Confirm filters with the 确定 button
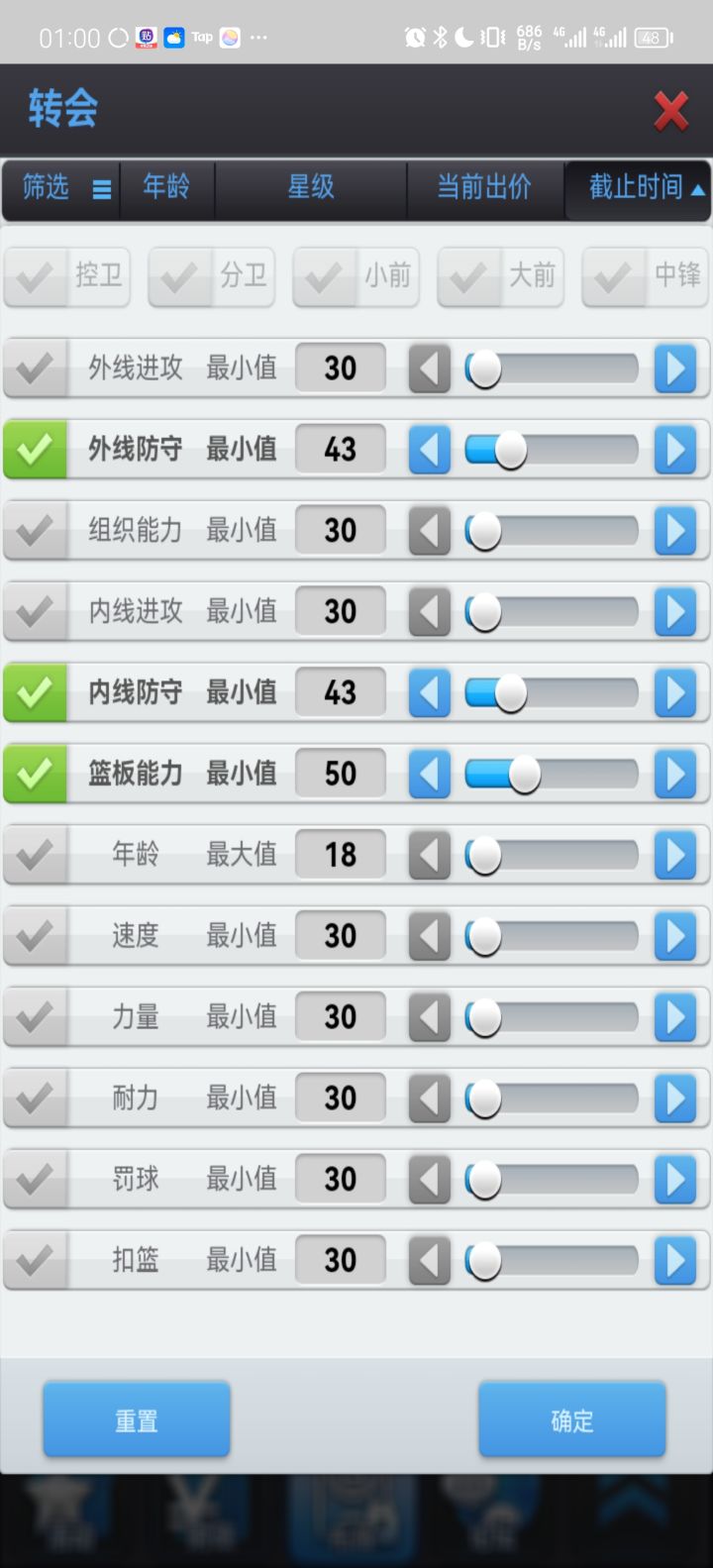The image size is (713, 1568). click(x=571, y=1418)
